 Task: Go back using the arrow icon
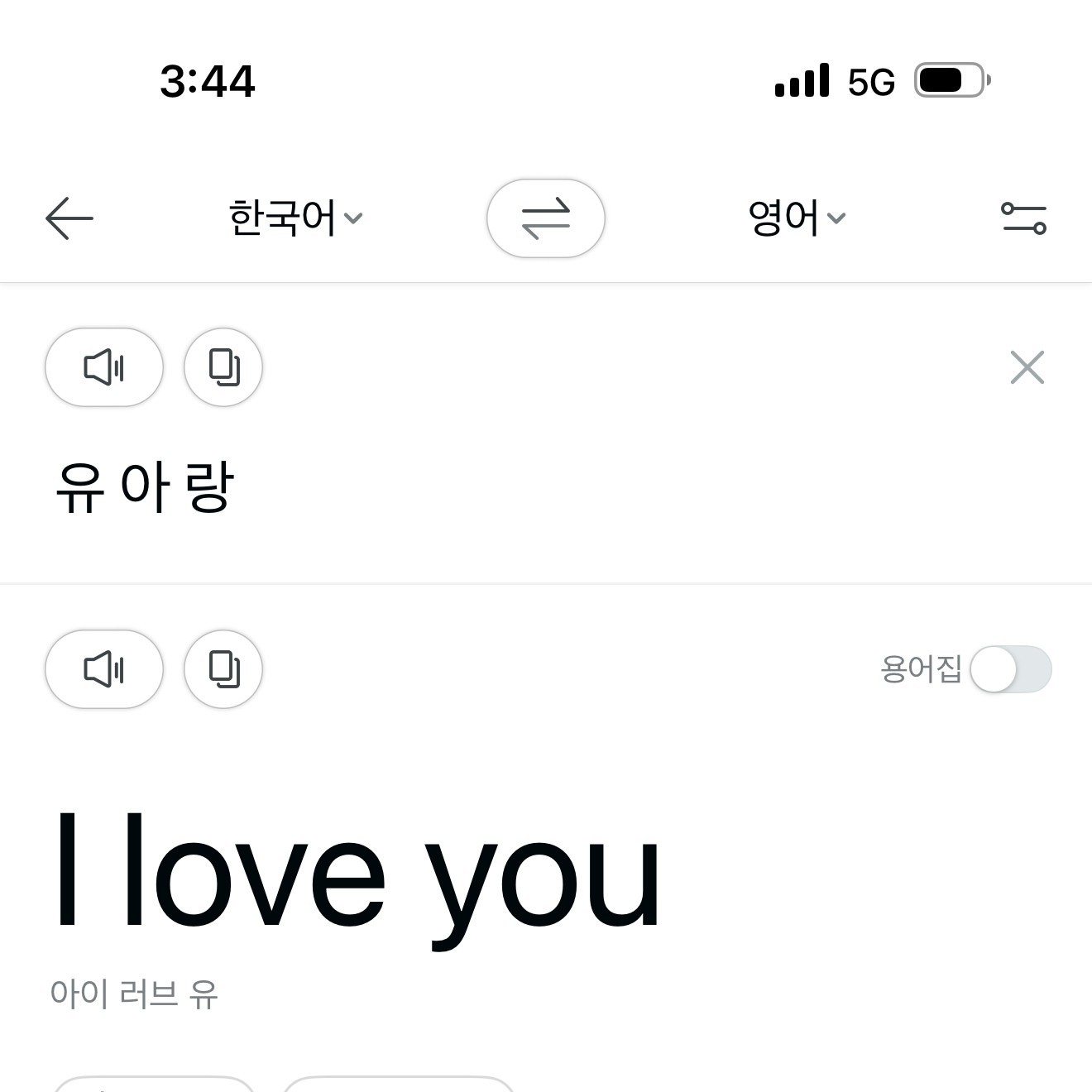pos(69,218)
